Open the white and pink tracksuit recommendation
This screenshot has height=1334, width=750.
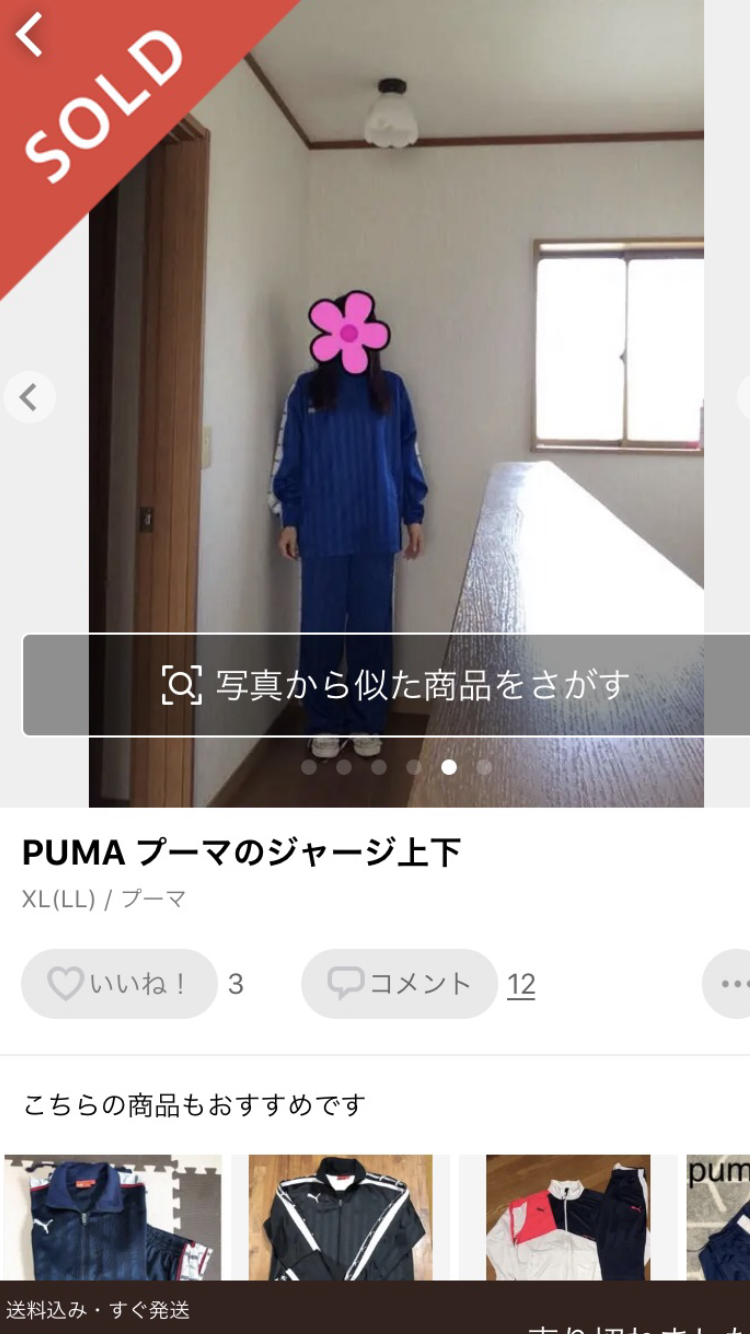click(x=568, y=1217)
